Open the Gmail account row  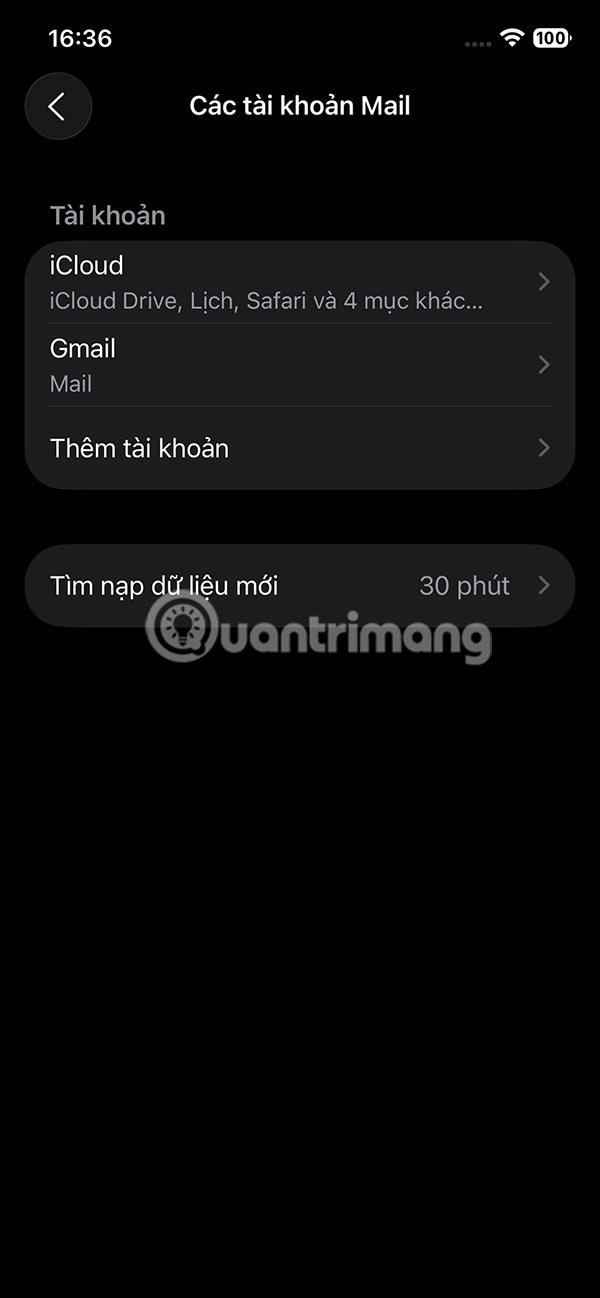tap(298, 365)
